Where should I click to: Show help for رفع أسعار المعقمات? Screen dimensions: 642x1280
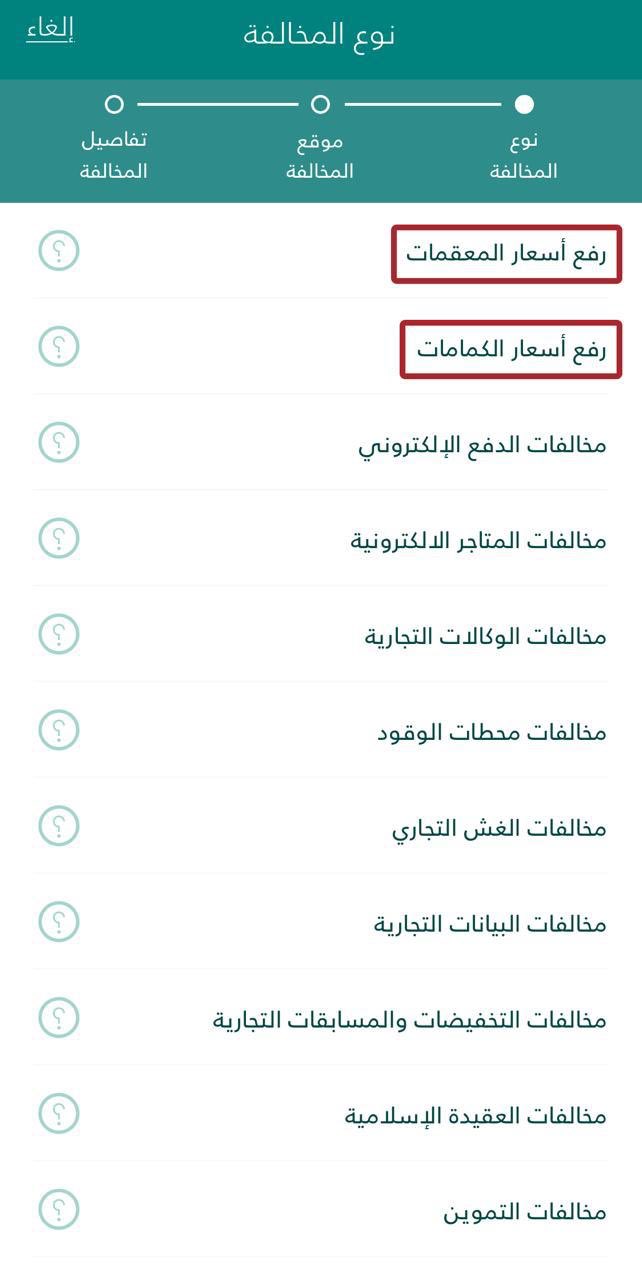pos(59,250)
